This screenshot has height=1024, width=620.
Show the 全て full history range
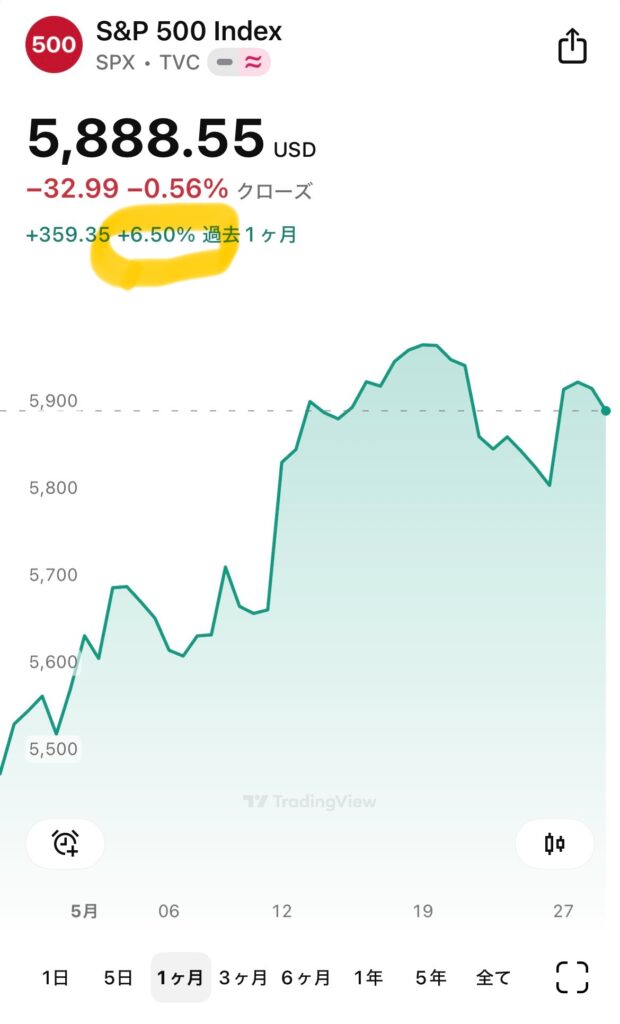click(493, 978)
